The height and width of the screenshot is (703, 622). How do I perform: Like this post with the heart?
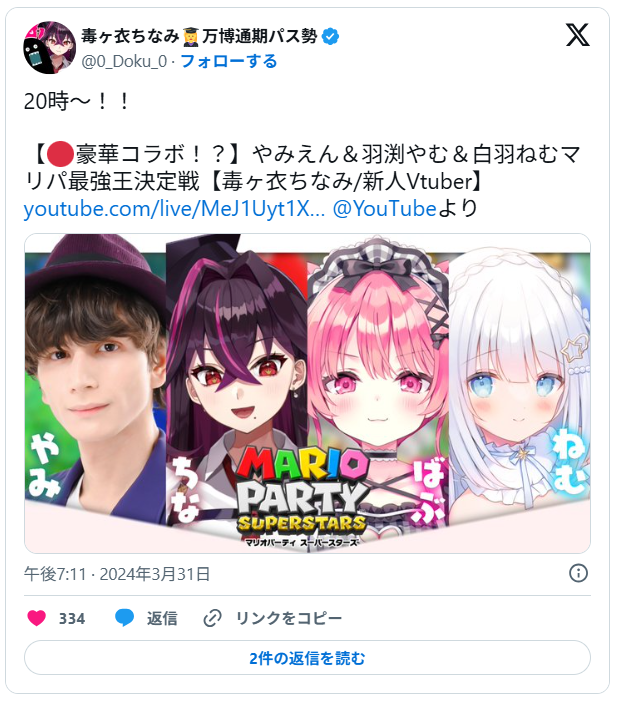38,618
